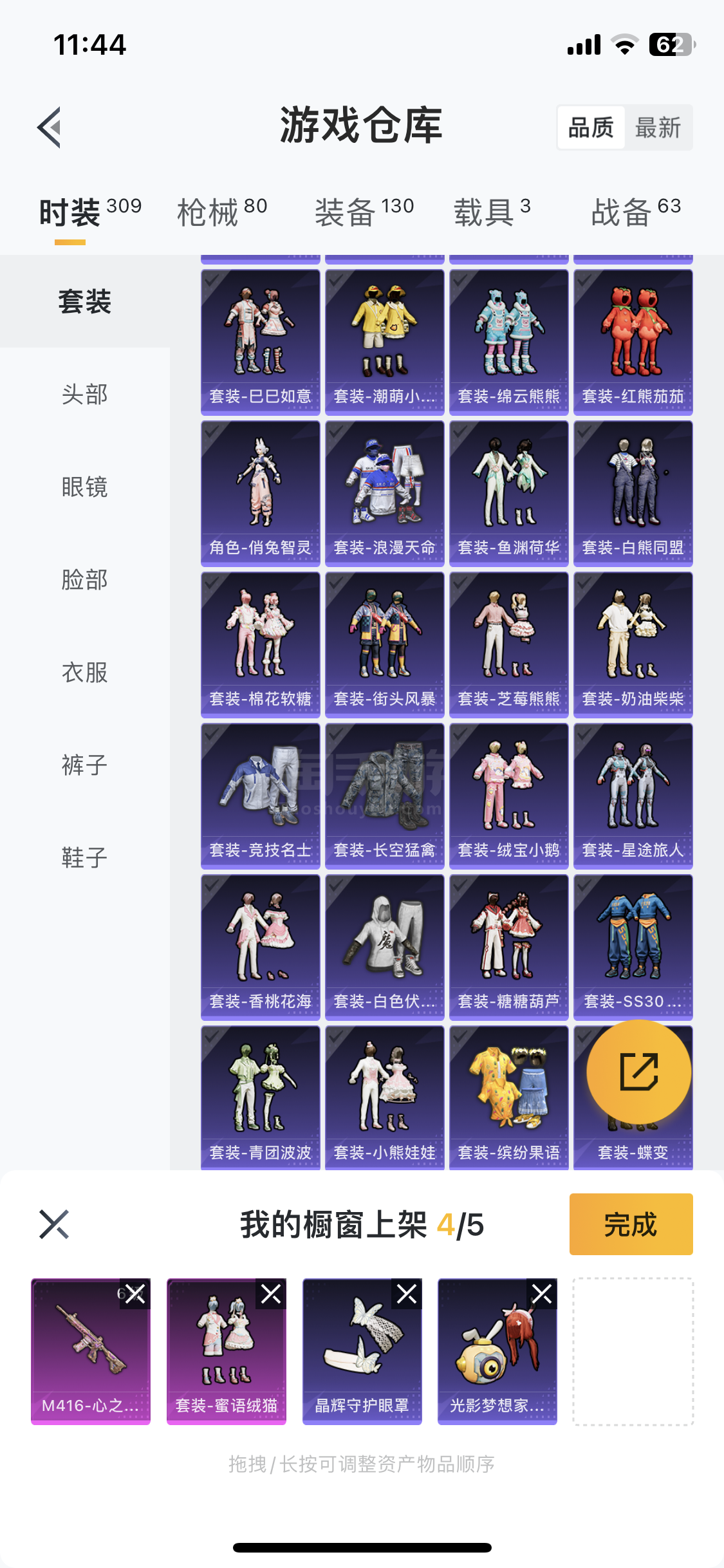Select the 角色-俏兔智灵 item
Screen dimensions: 724x1568
260,493
